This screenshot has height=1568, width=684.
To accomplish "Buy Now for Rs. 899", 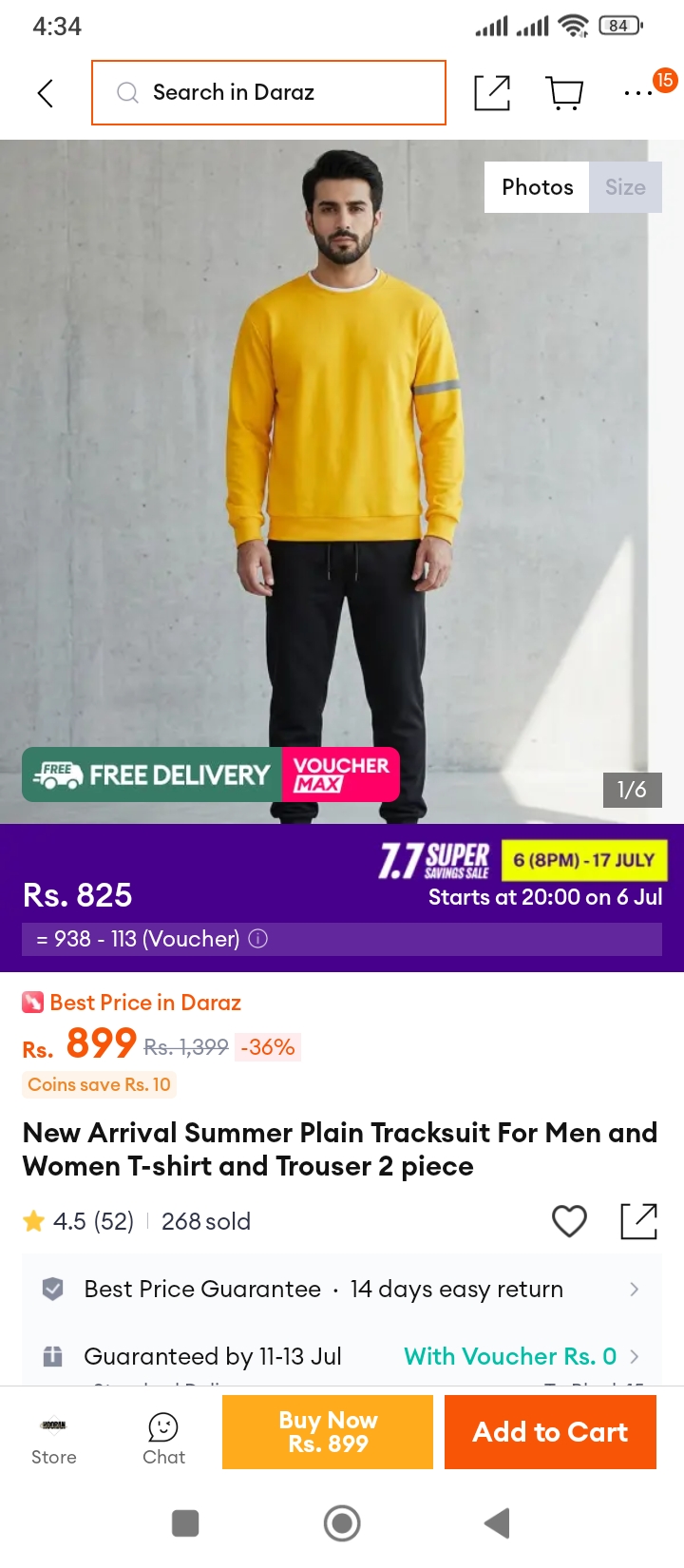I will pos(328,1432).
